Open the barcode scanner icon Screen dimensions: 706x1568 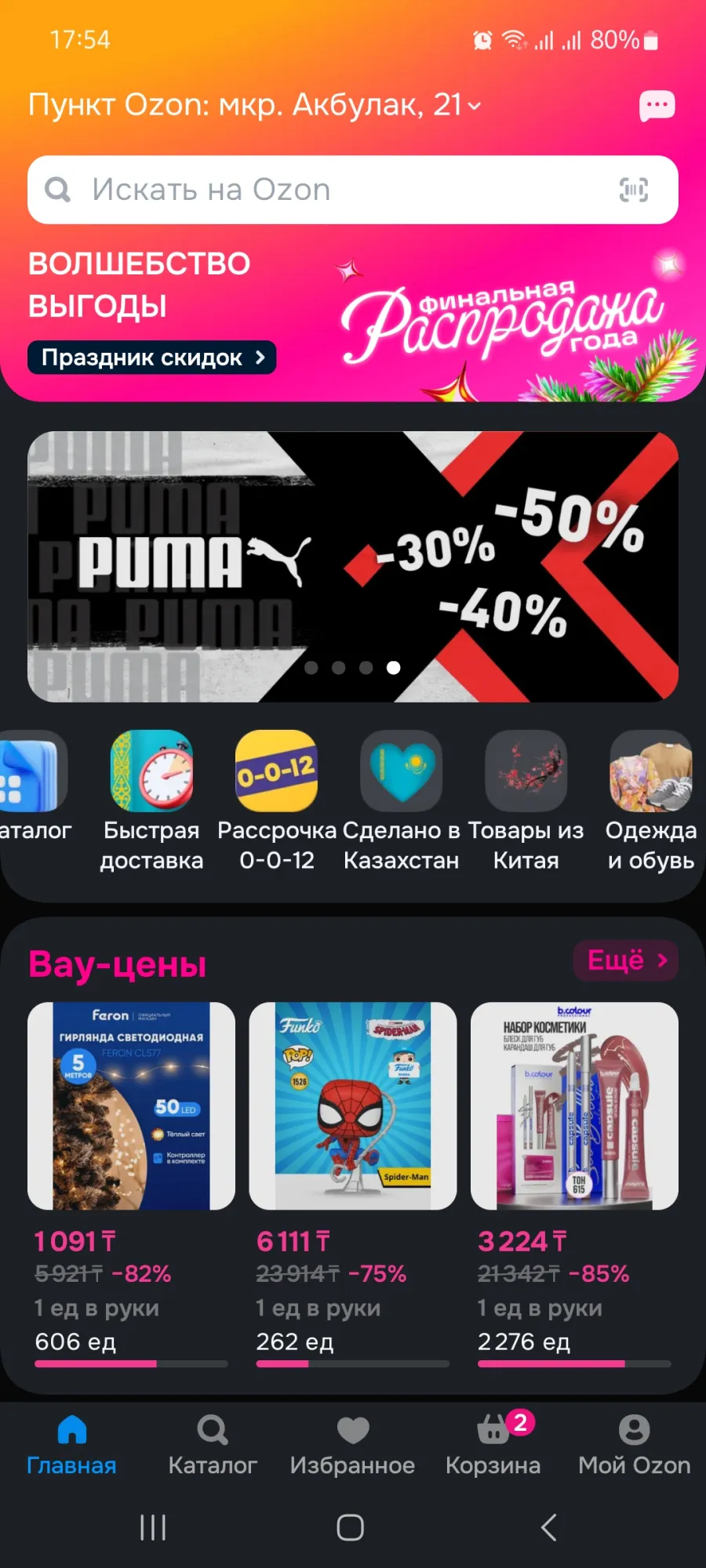(x=634, y=190)
